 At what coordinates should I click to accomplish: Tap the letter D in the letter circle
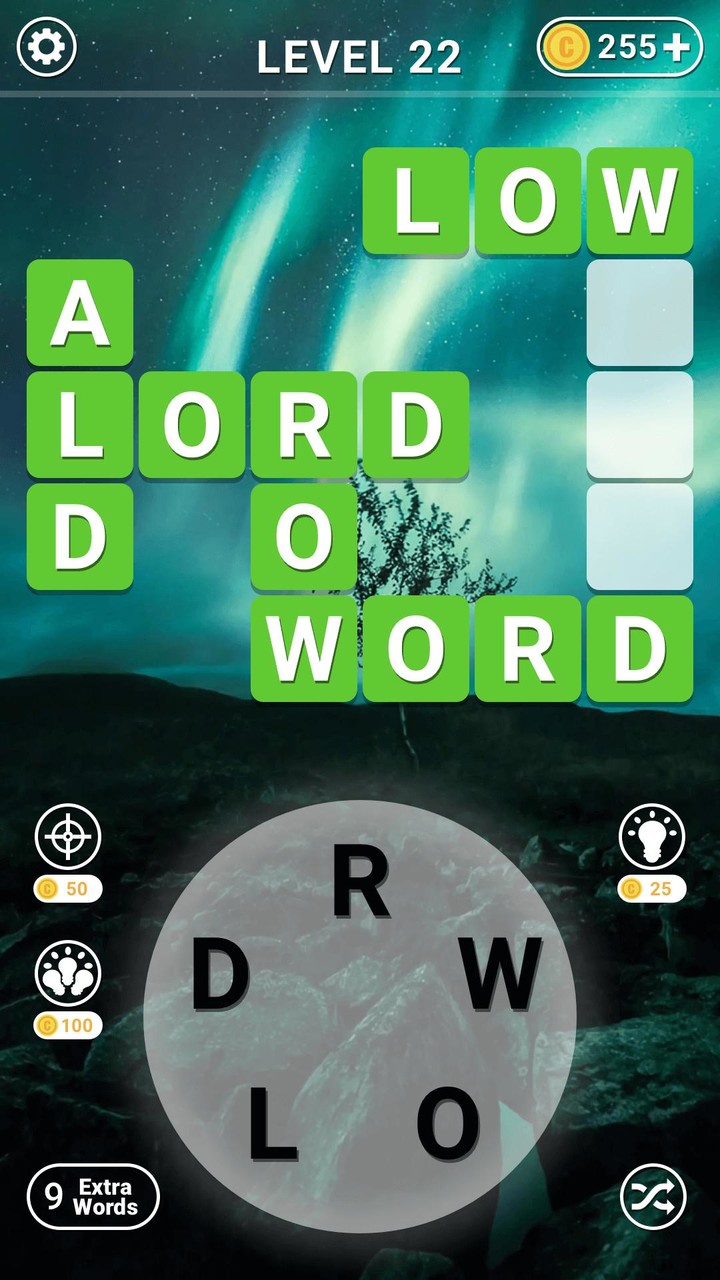point(222,975)
